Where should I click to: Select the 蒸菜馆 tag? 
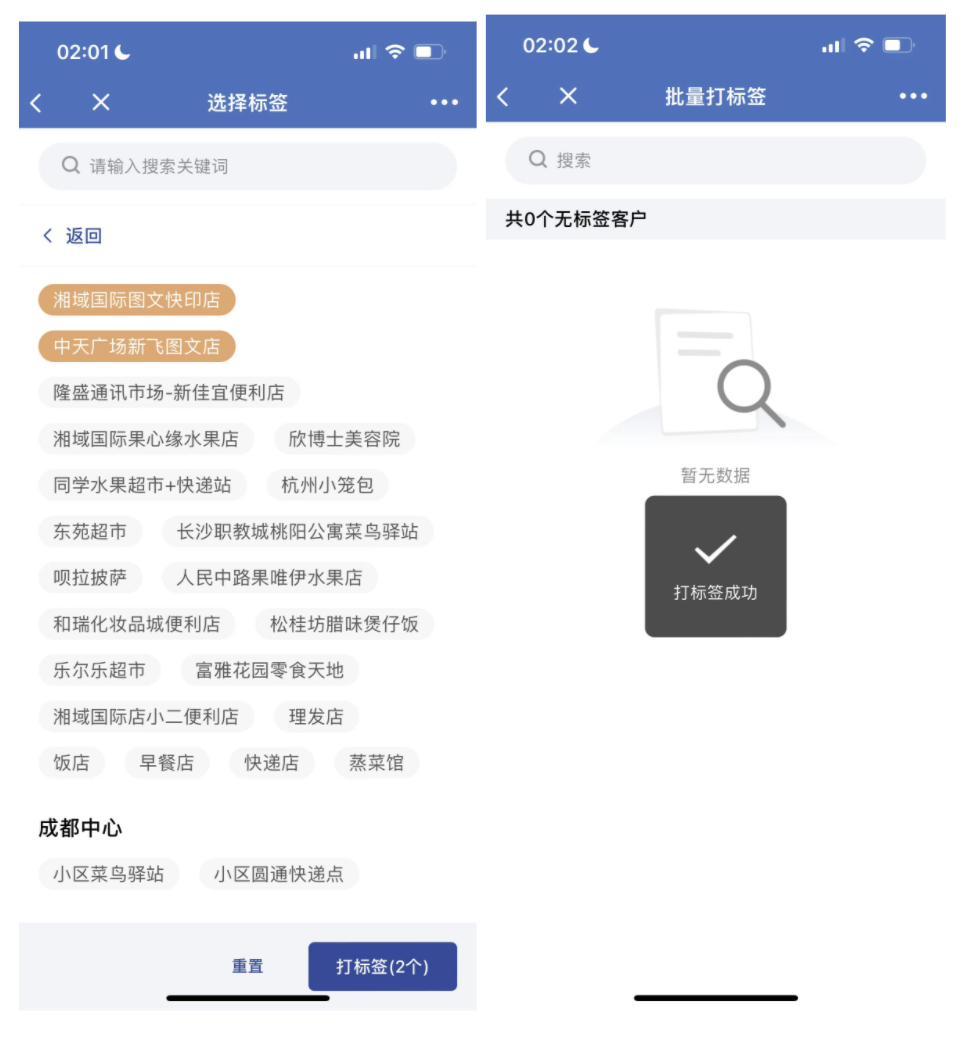click(376, 763)
